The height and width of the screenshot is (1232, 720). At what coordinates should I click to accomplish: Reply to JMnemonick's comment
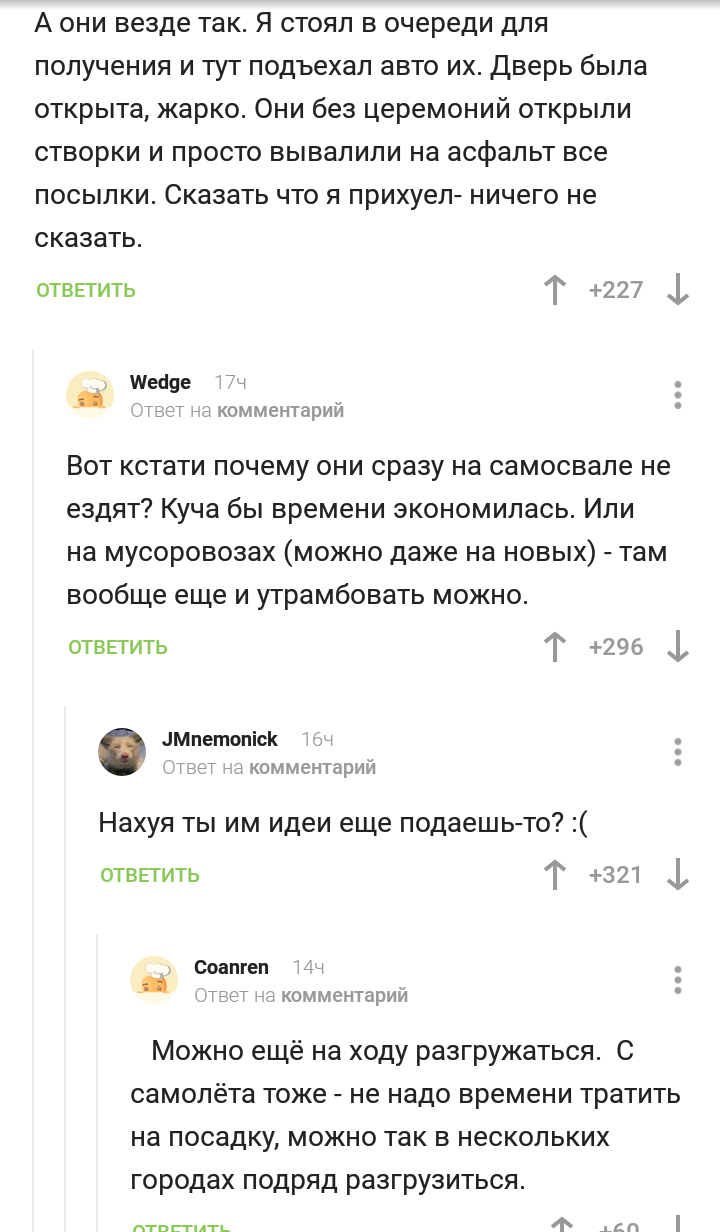point(150,875)
